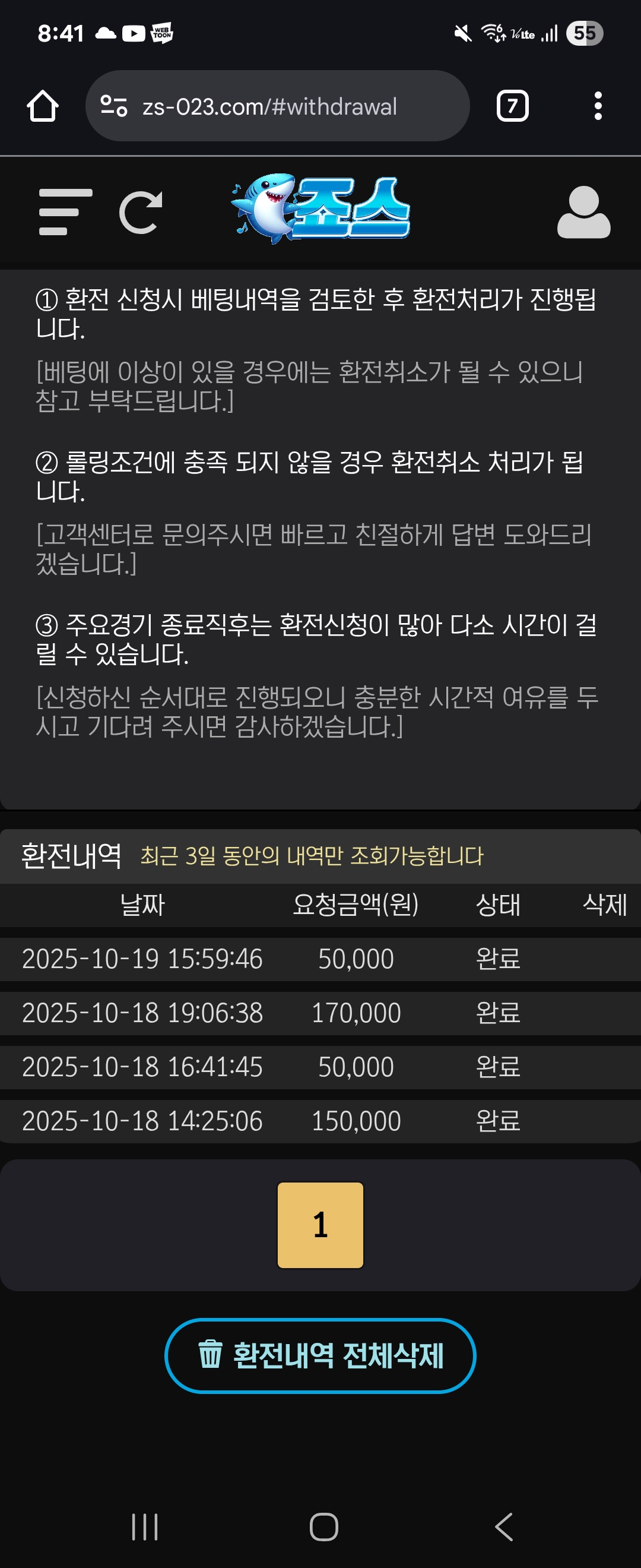This screenshot has height=1568, width=641.
Task: Go to the browser home page
Action: coord(43,106)
